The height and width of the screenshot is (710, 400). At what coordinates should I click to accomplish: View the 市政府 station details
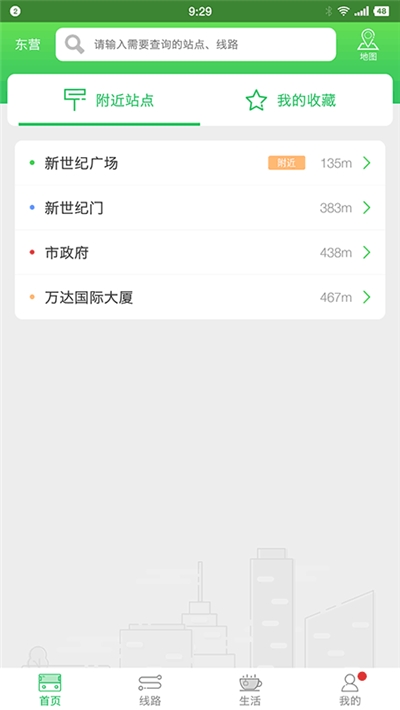(200, 252)
